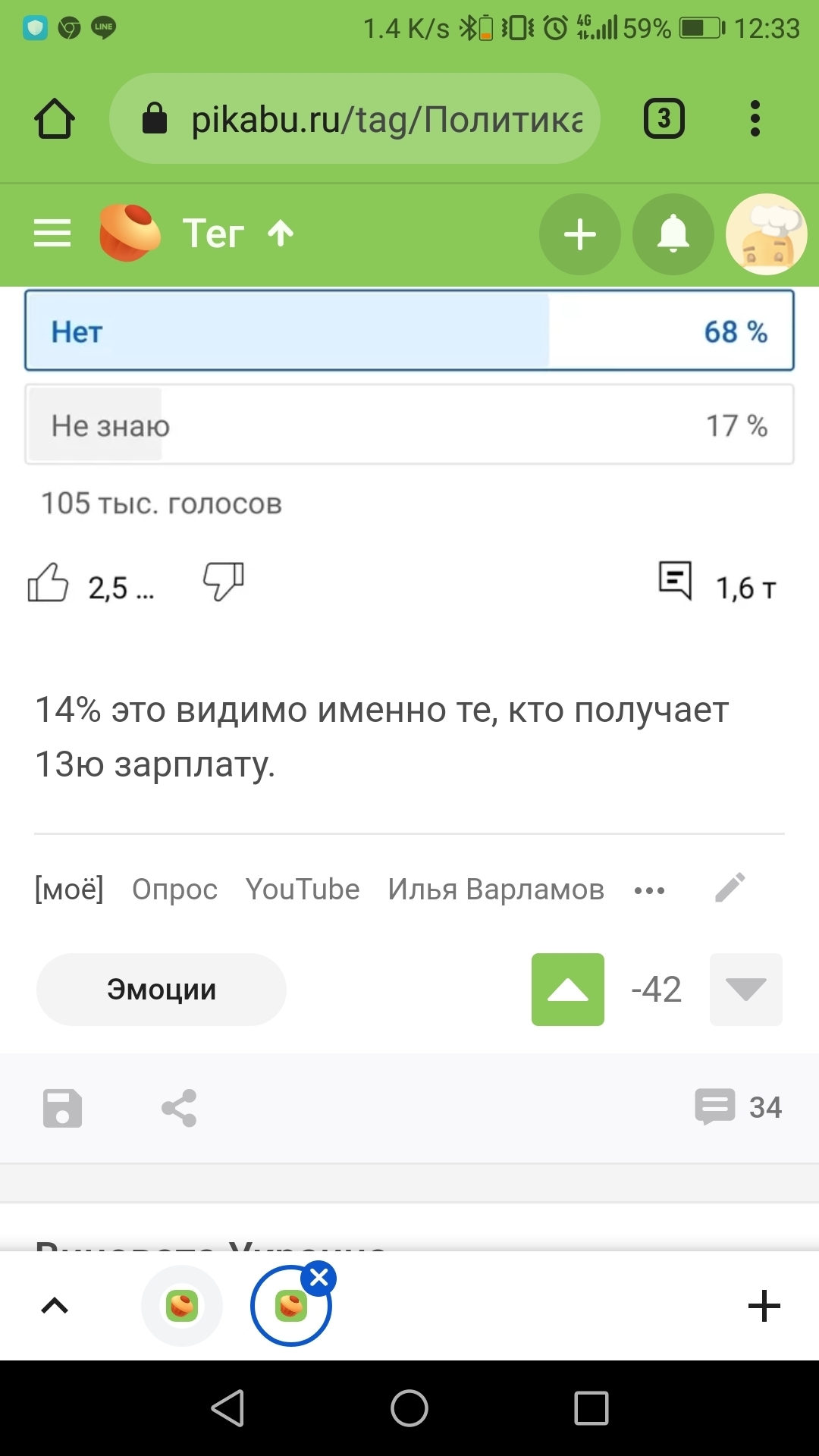819x1456 pixels.
Task: Tap the pikabu.ru address bar
Action: 354,118
